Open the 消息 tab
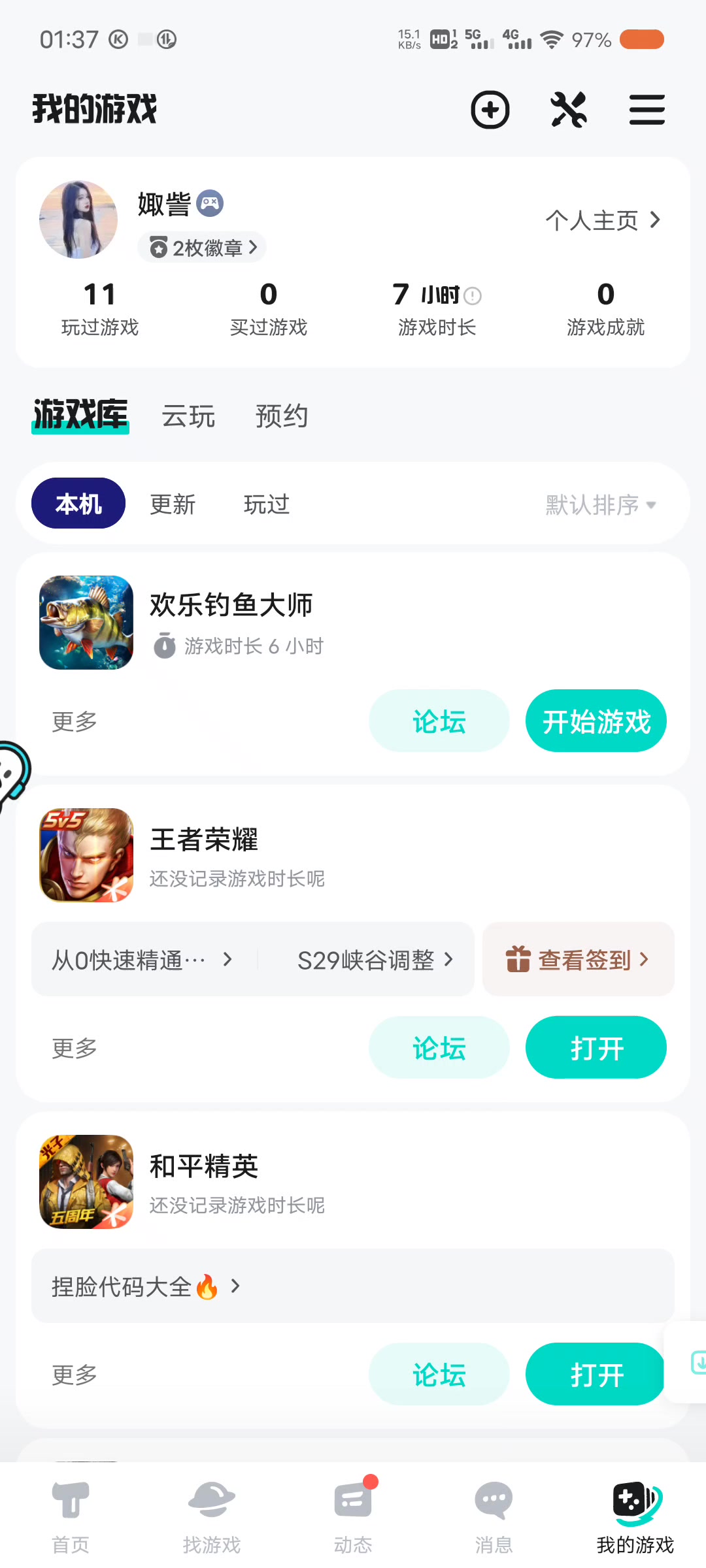Screen dimensions: 706x1568 [494, 1516]
